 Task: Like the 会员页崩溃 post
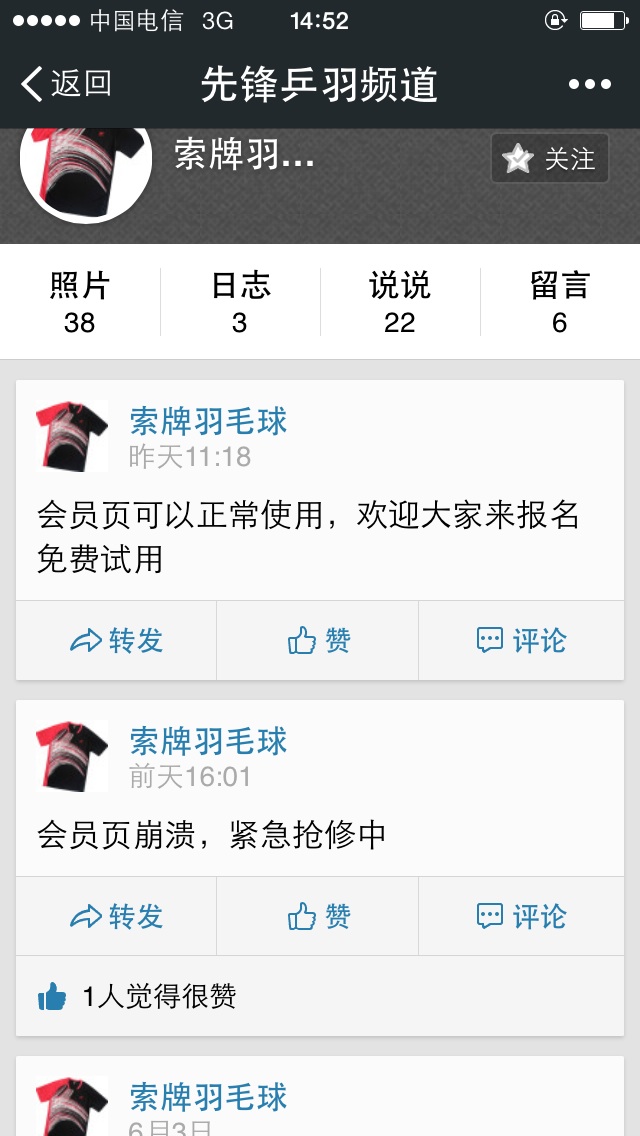317,916
